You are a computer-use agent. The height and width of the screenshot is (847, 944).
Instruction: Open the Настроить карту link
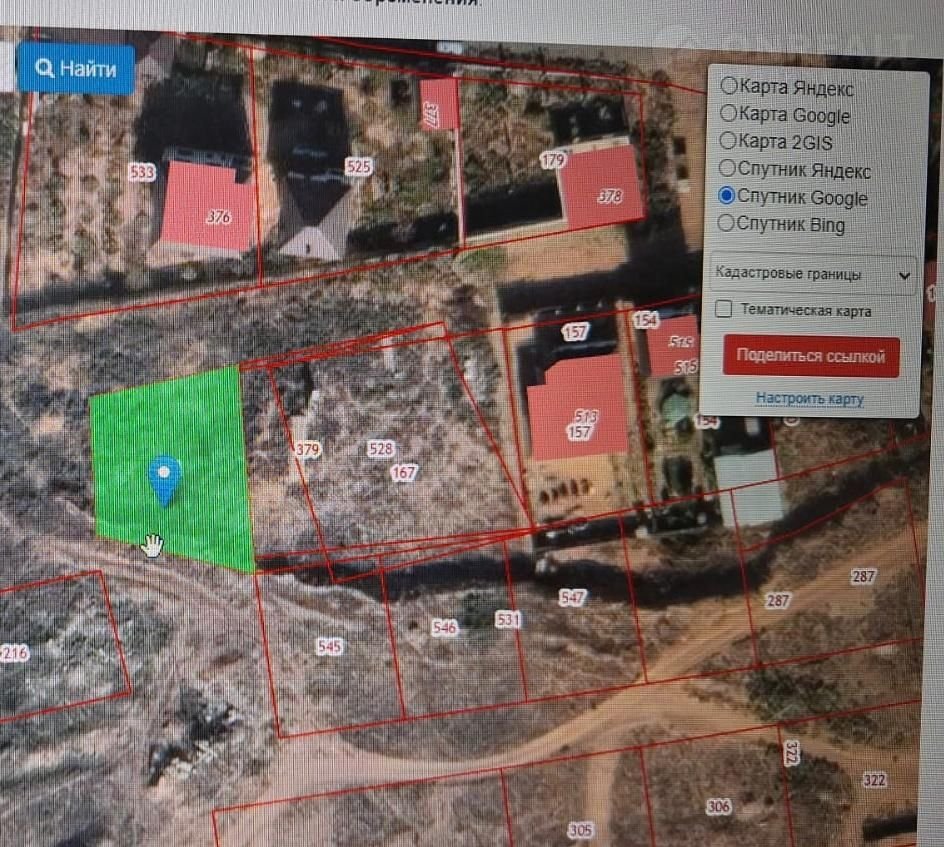809,398
